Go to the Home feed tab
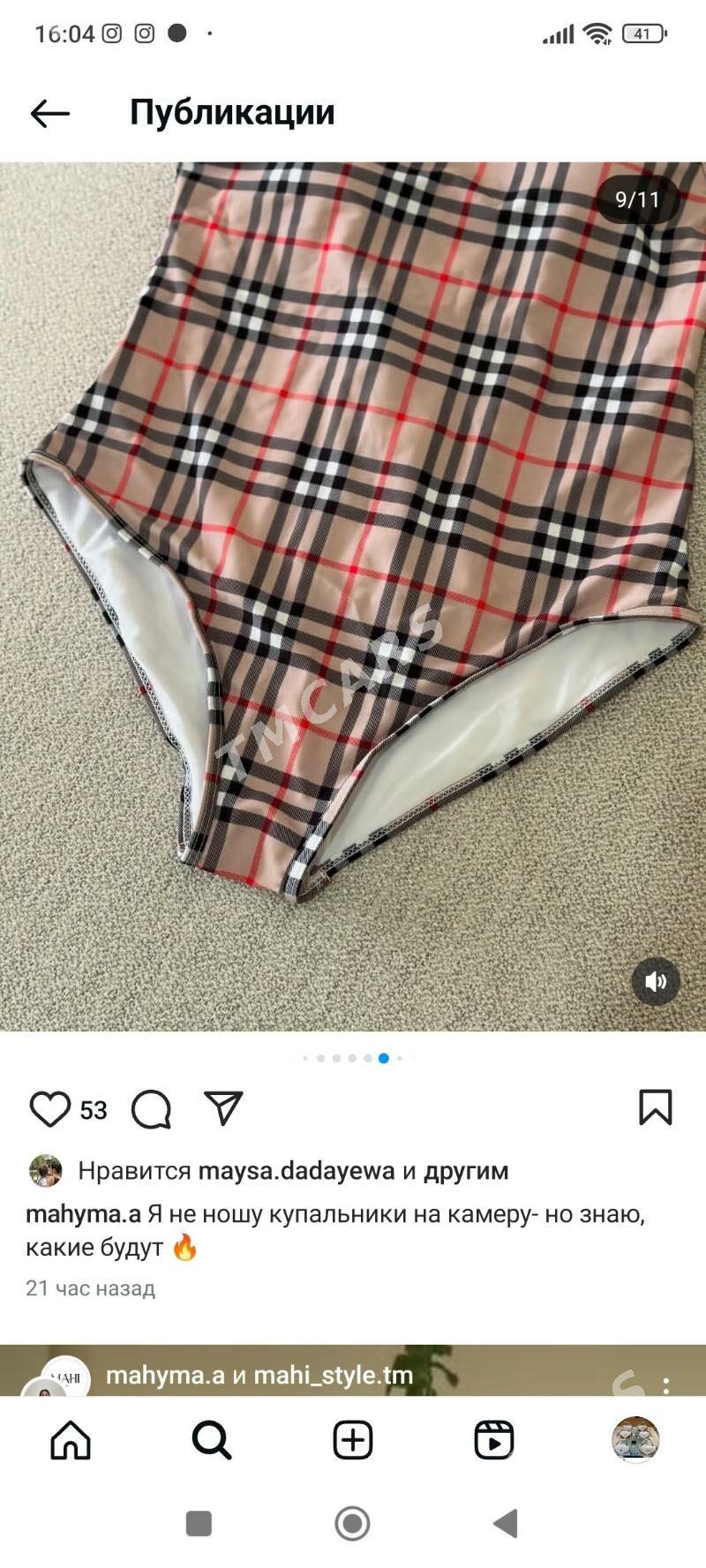 coord(71,1440)
